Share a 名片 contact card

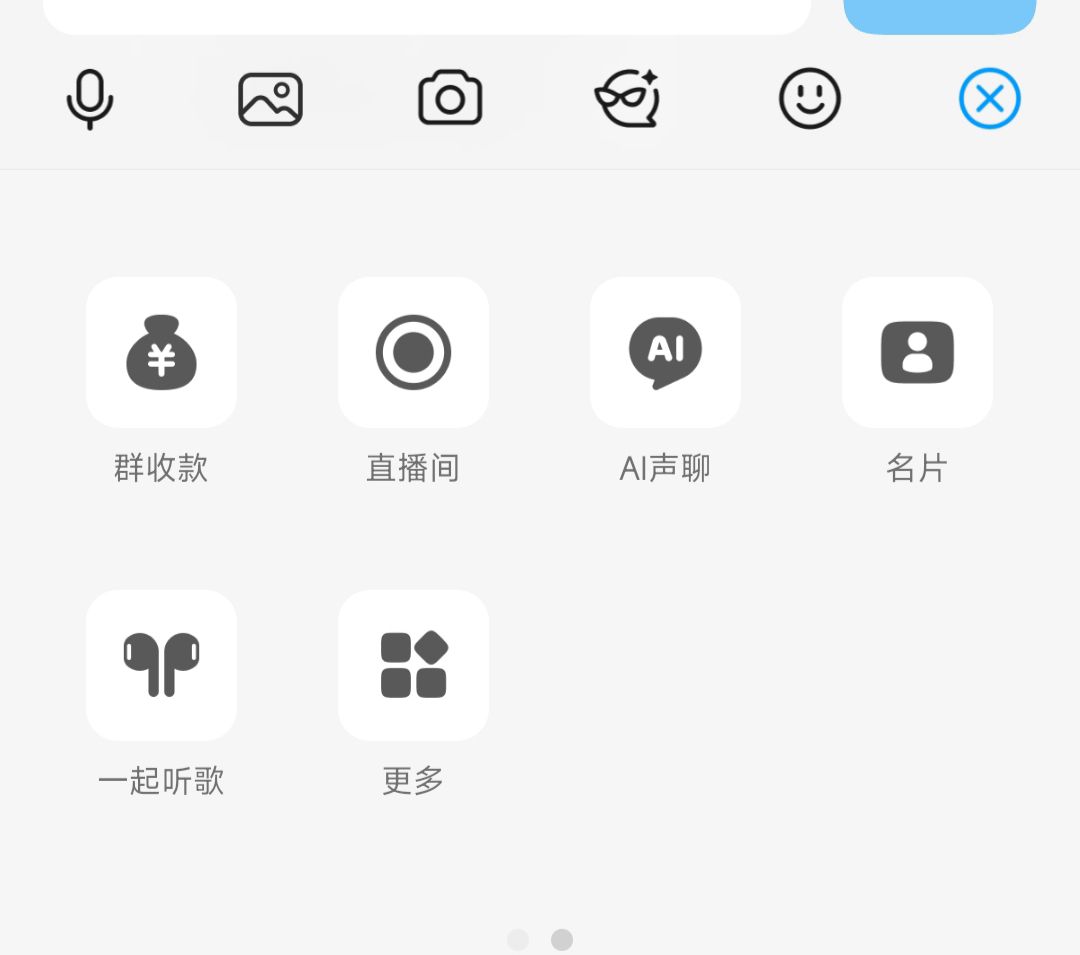pyautogui.click(x=917, y=353)
